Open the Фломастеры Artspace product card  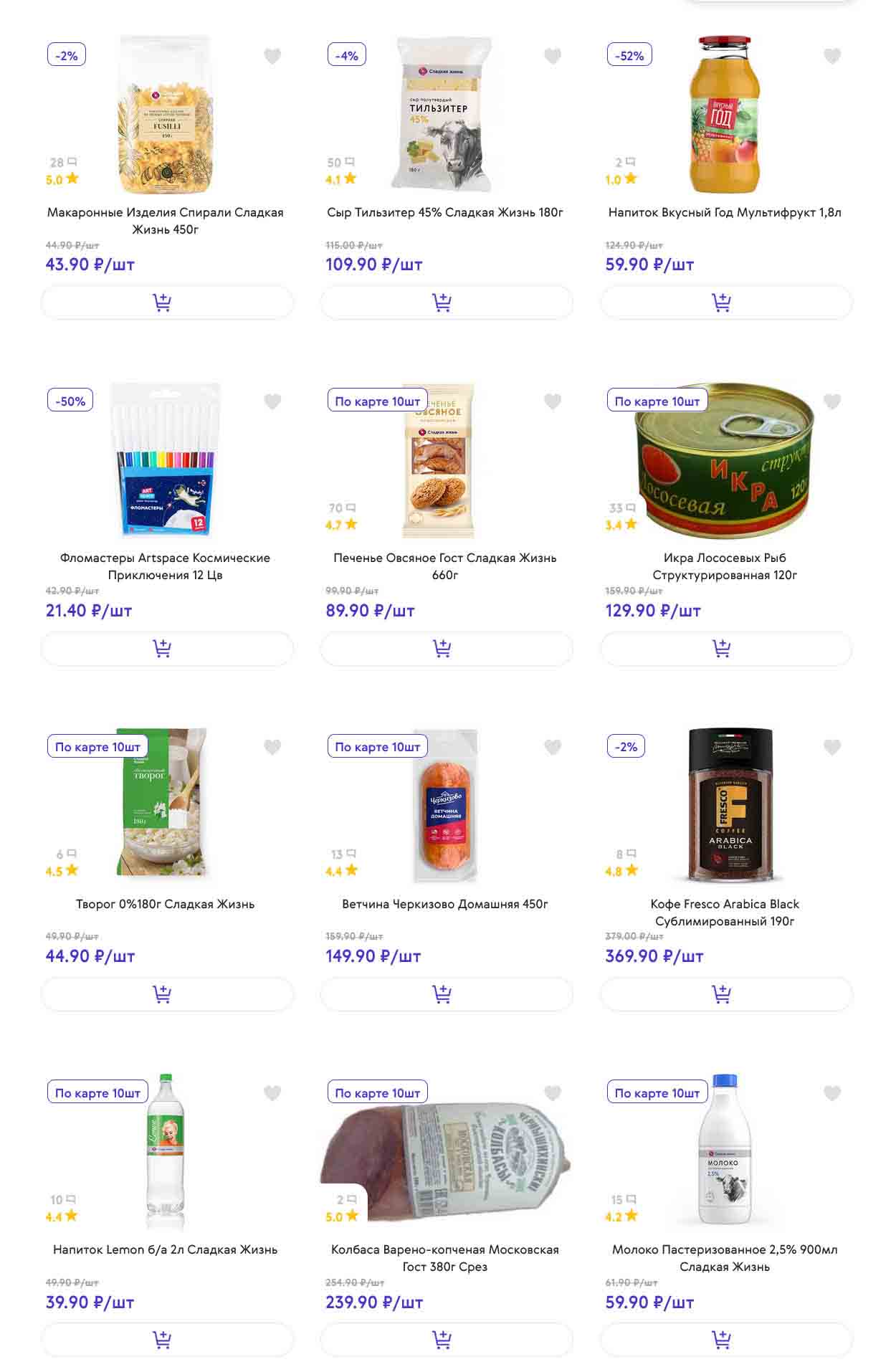pyautogui.click(x=165, y=566)
